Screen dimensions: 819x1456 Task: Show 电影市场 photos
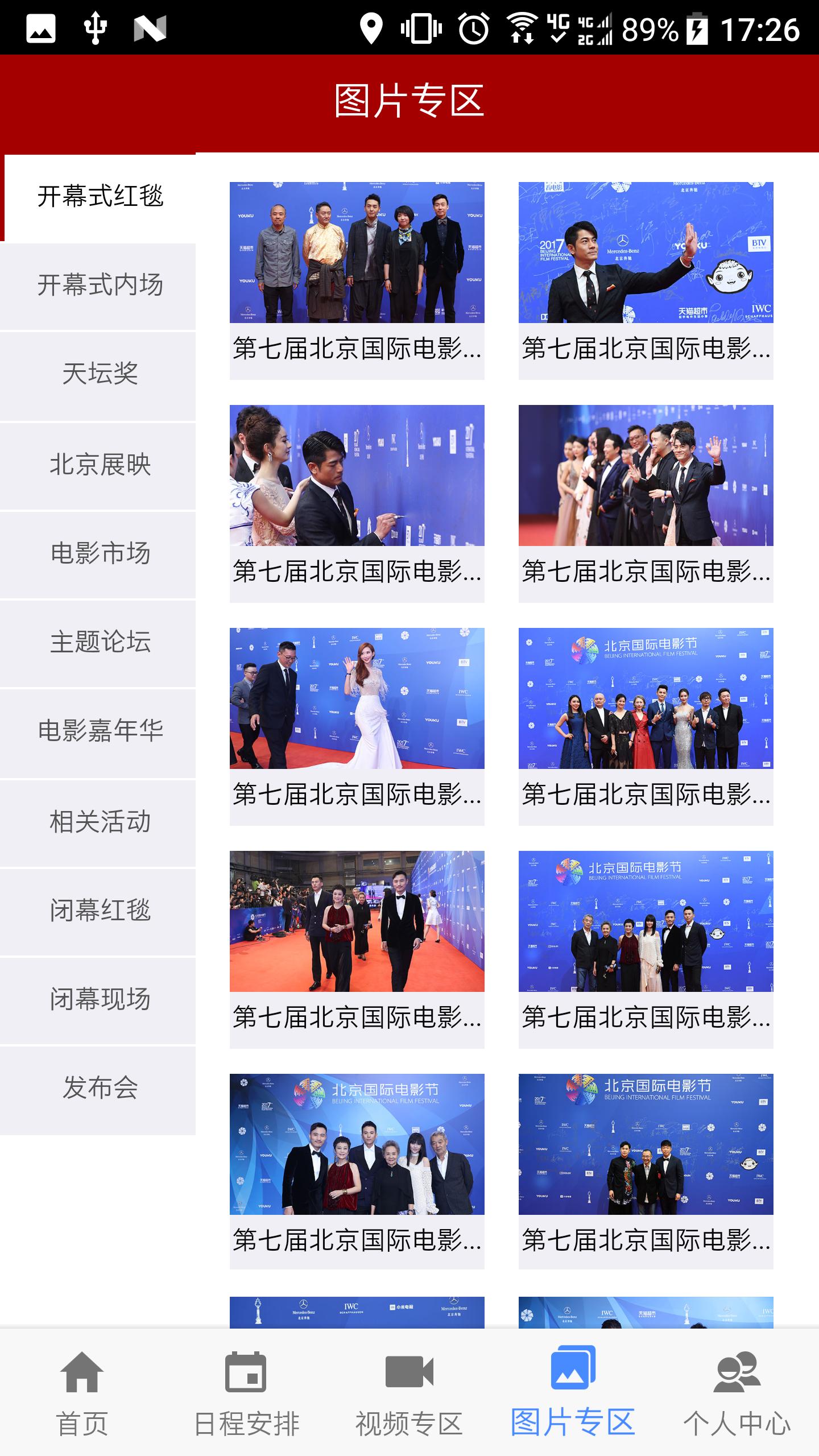tap(100, 553)
